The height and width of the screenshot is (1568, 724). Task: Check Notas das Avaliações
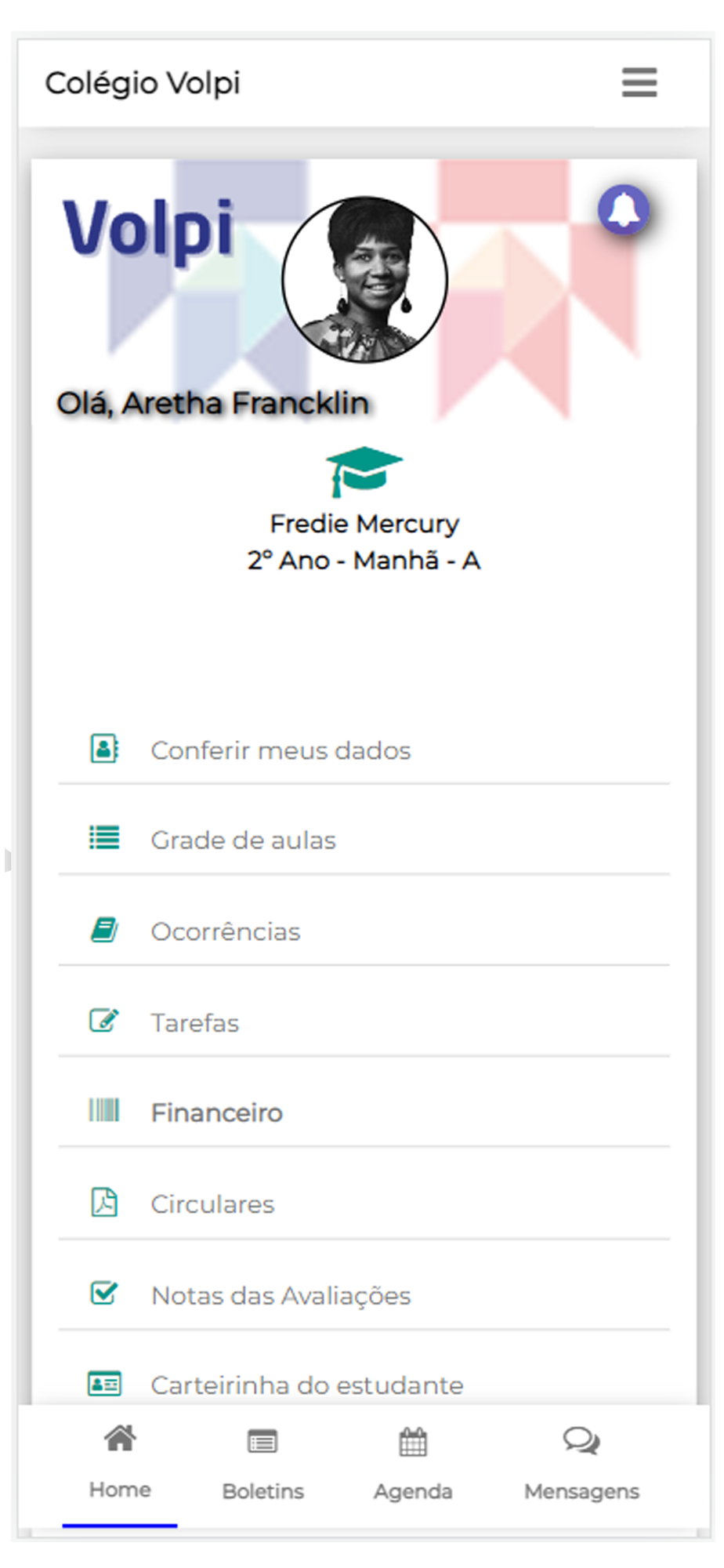click(x=364, y=1295)
